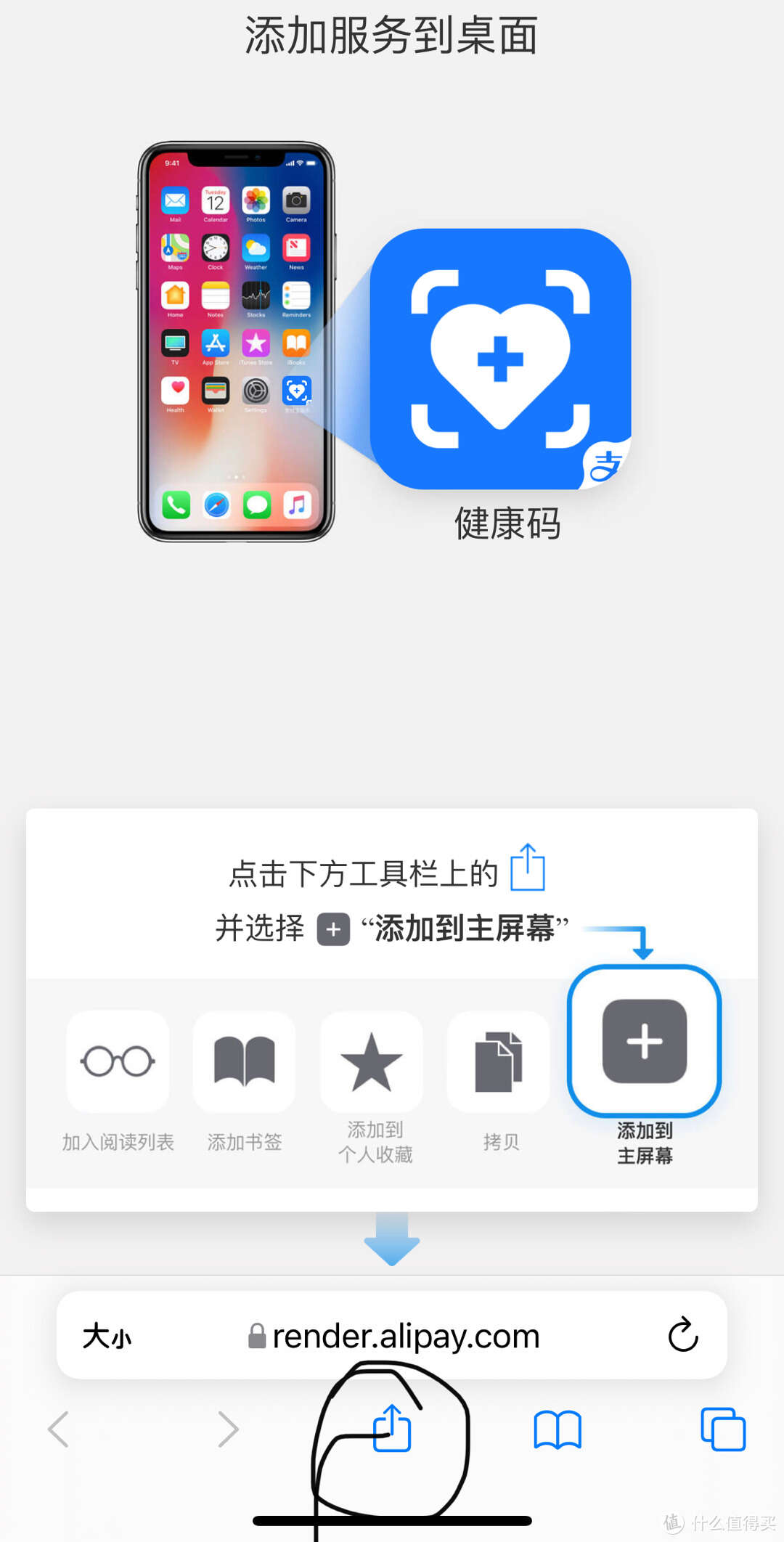Reload the render.alipay.com page
This screenshot has height=1542, width=784.
682,1334
